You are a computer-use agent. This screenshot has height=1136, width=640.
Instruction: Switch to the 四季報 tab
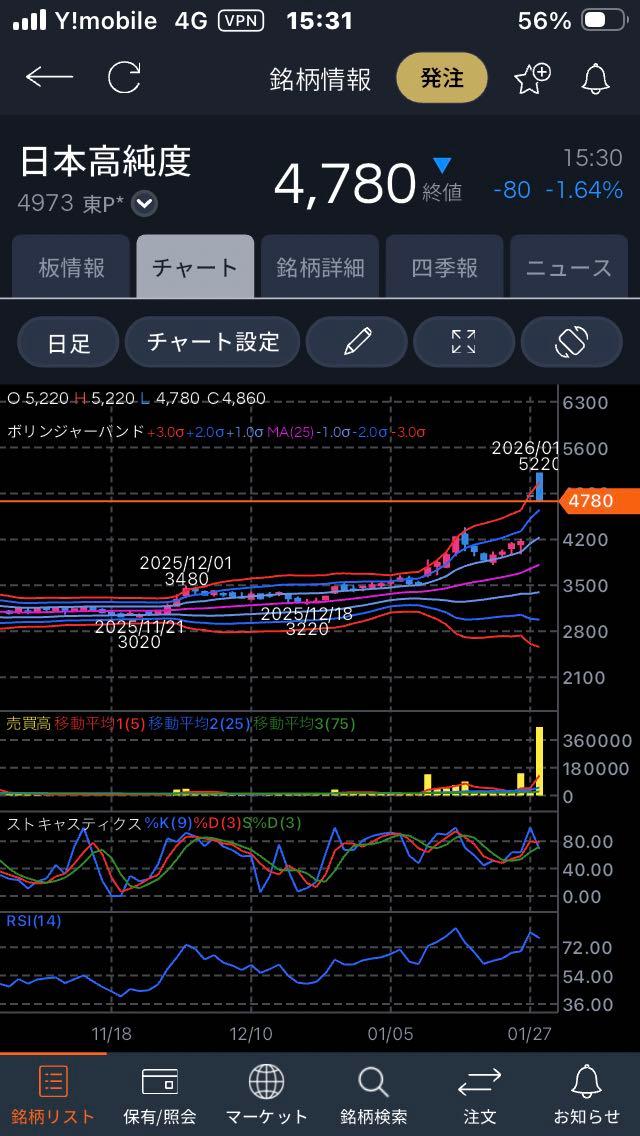[x=444, y=268]
